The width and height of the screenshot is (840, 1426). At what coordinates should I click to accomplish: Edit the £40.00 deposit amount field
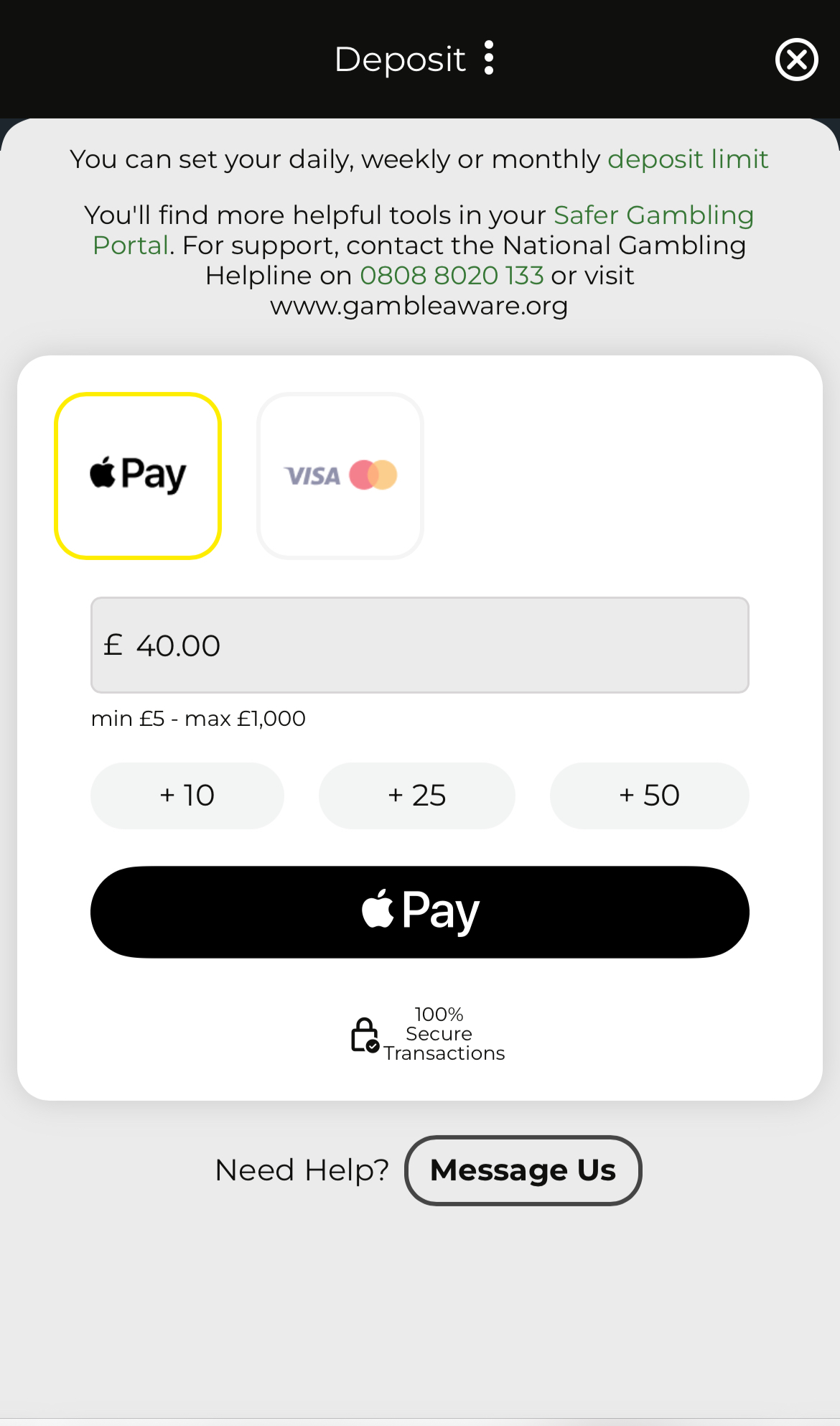[419, 645]
